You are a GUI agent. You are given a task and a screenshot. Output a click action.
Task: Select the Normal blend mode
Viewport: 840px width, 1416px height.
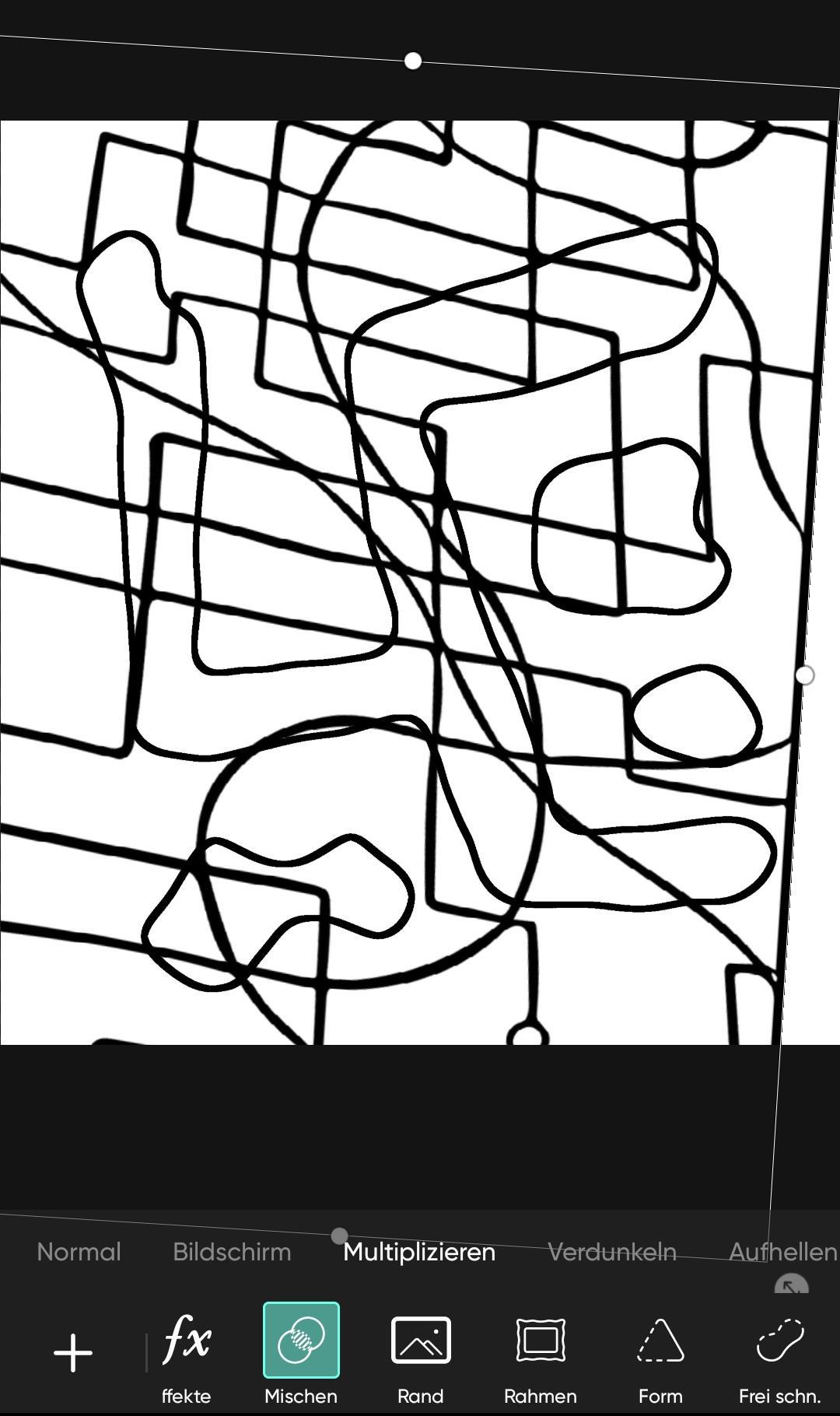tap(79, 1252)
